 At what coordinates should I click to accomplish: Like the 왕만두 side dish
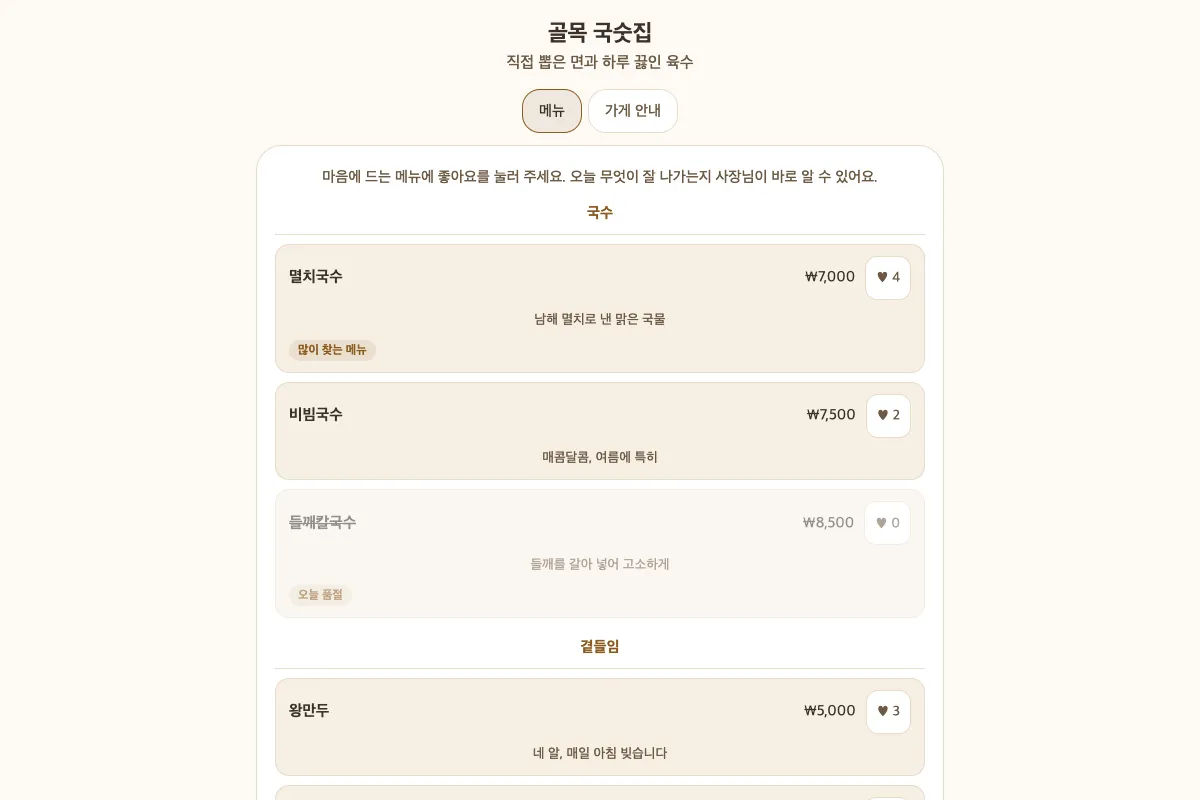[888, 712]
